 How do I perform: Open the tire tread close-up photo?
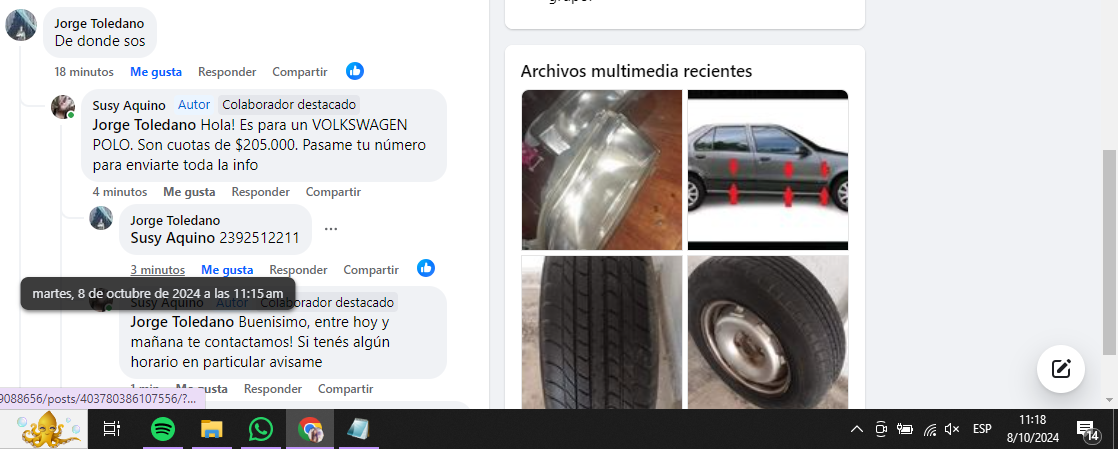click(601, 332)
